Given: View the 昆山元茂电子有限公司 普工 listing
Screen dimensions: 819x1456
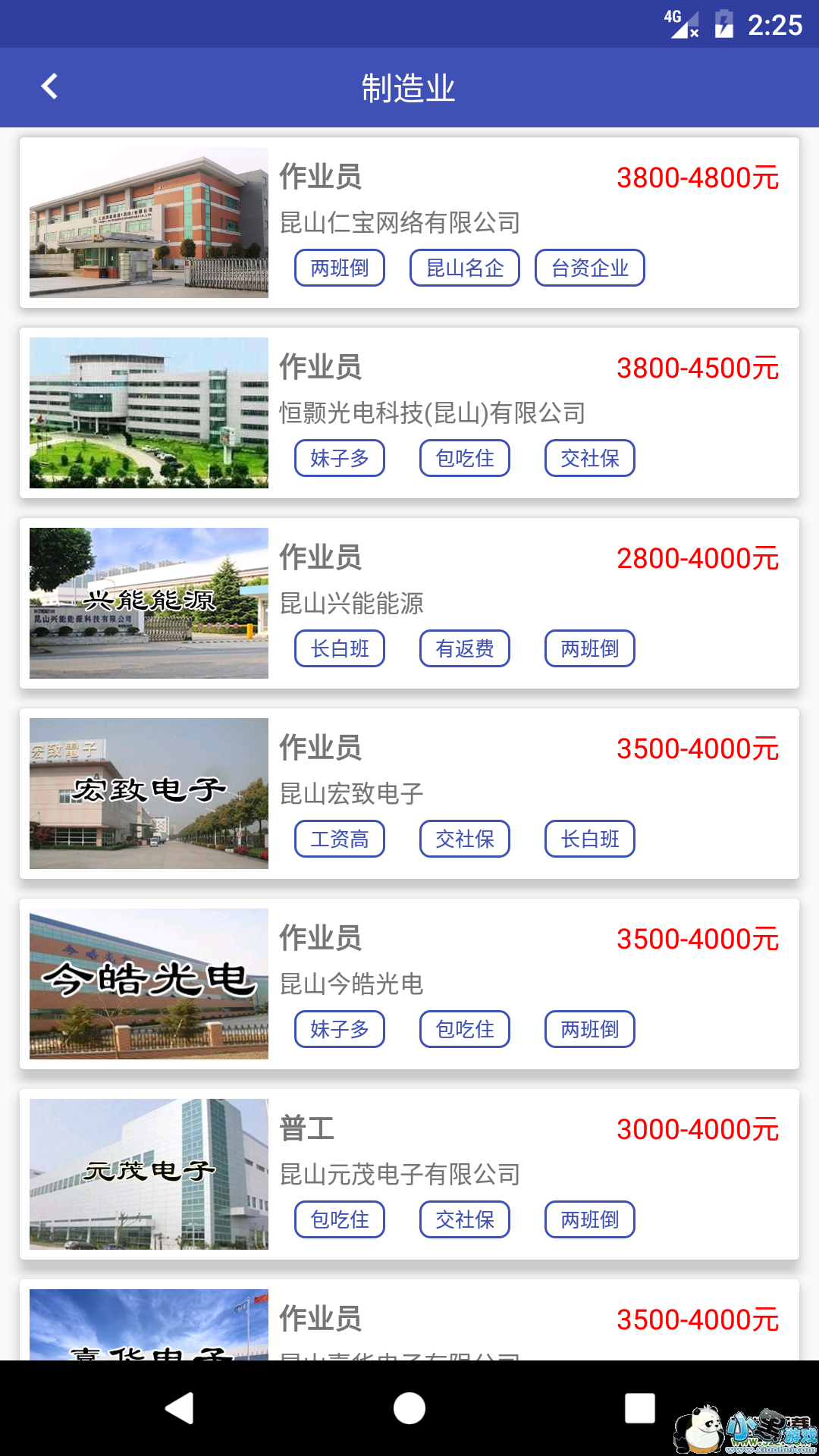Looking at the screenshot, I should point(409,1174).
